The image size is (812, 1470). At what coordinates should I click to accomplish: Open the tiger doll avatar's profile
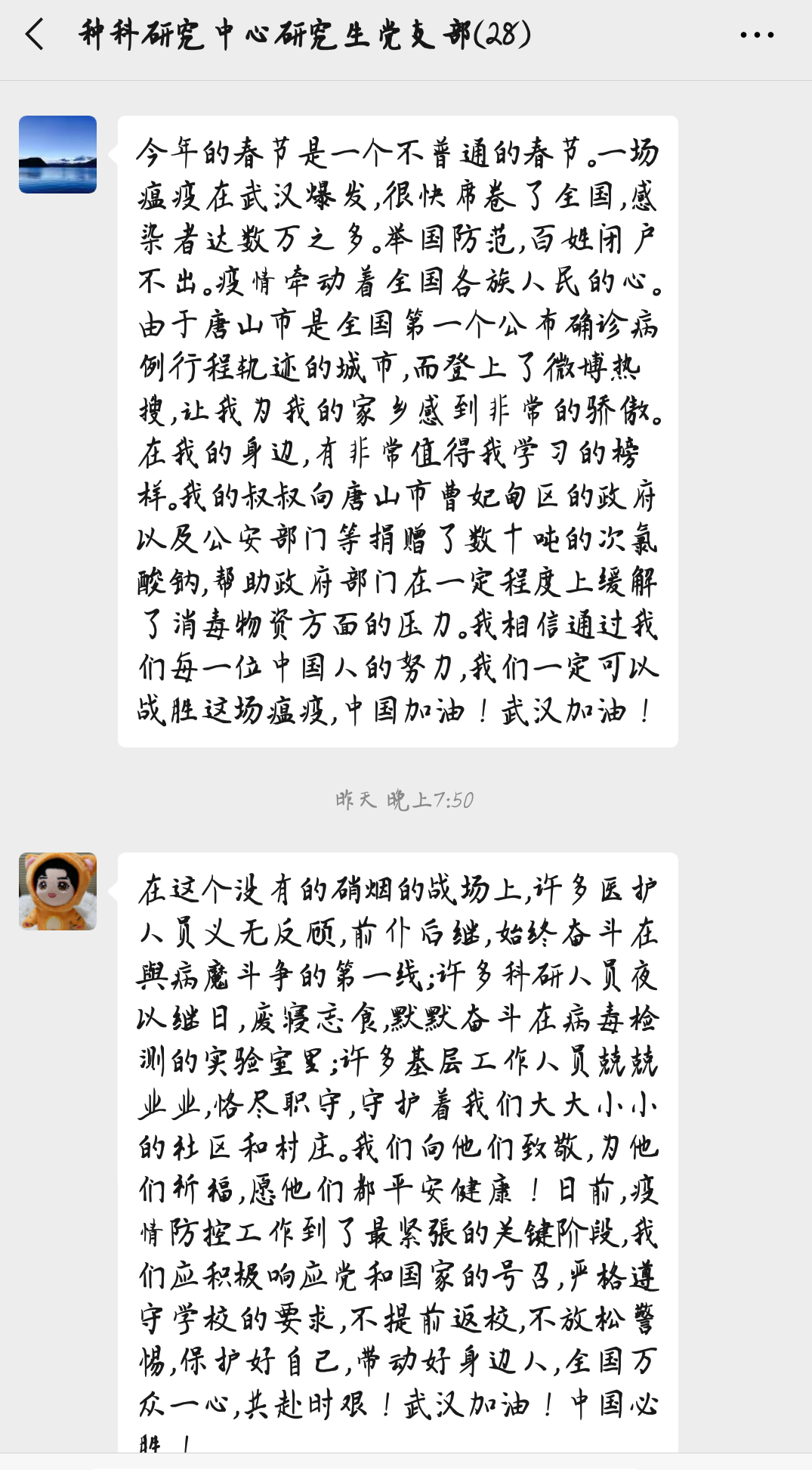57,891
